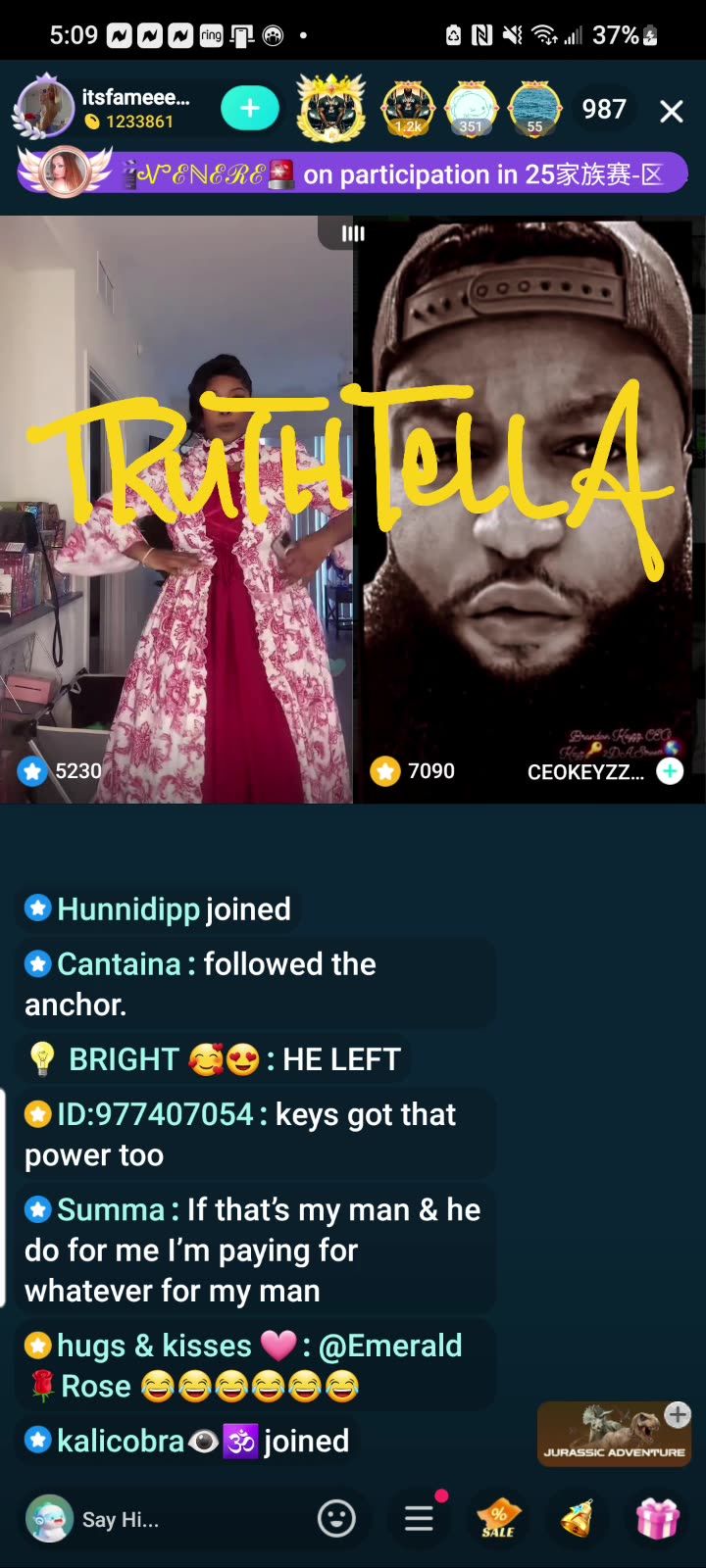Open the SALE offers icon
706x1568 pixels.
(498, 1519)
